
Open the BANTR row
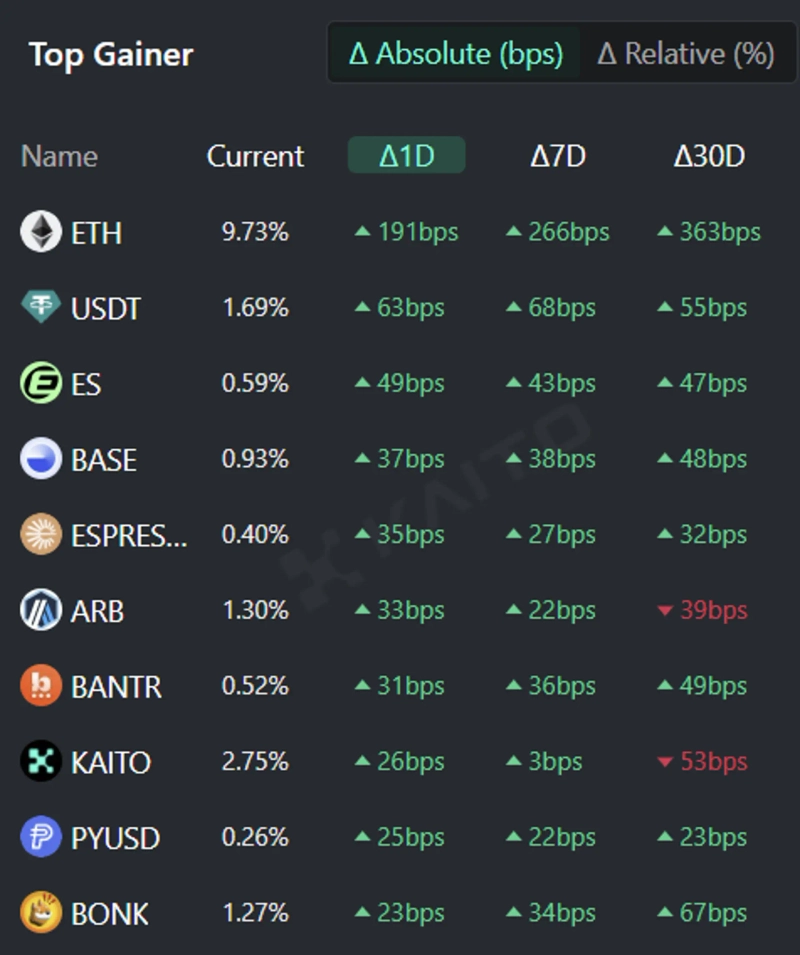pos(116,687)
